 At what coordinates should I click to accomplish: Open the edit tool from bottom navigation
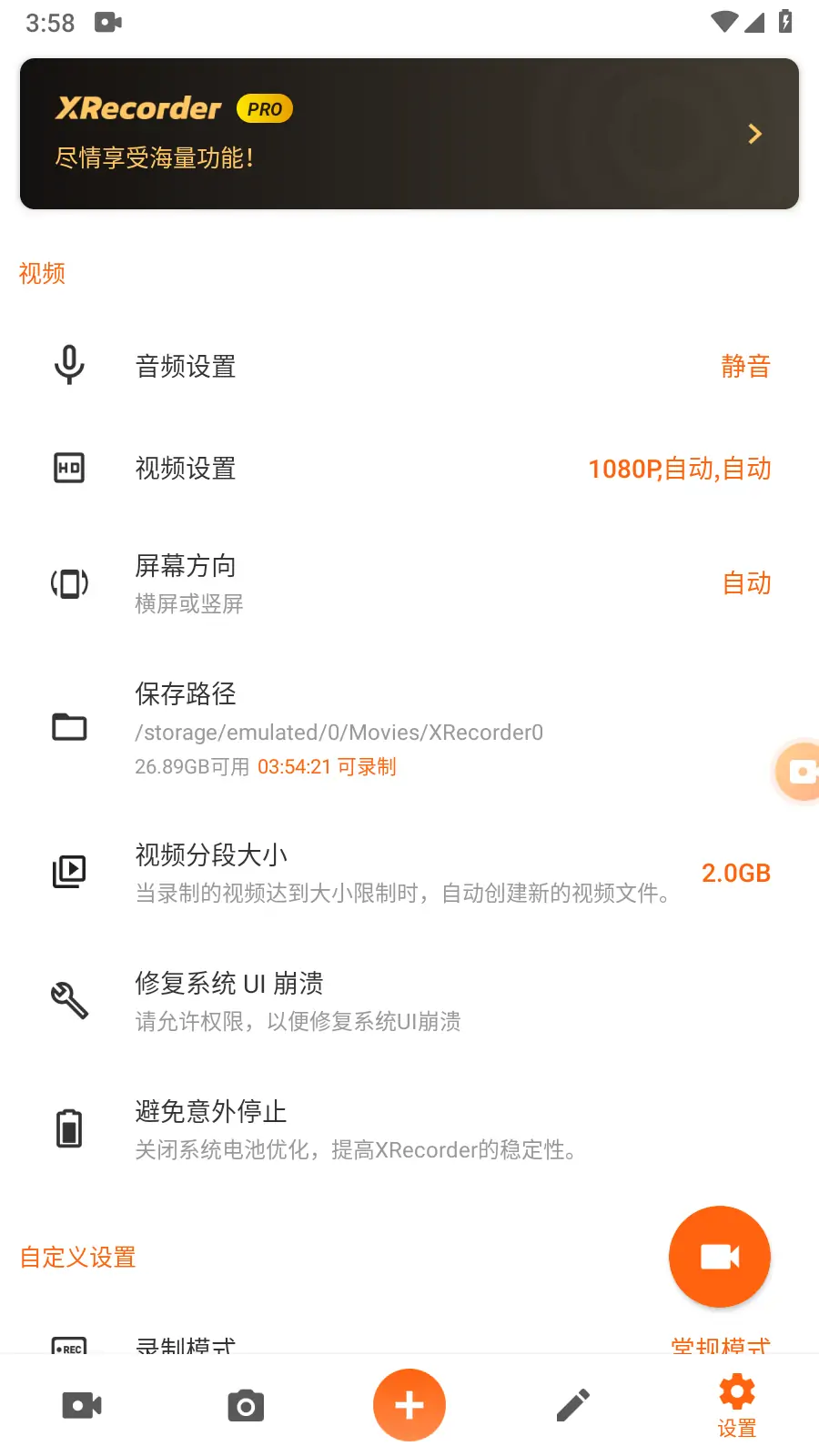[572, 1404]
